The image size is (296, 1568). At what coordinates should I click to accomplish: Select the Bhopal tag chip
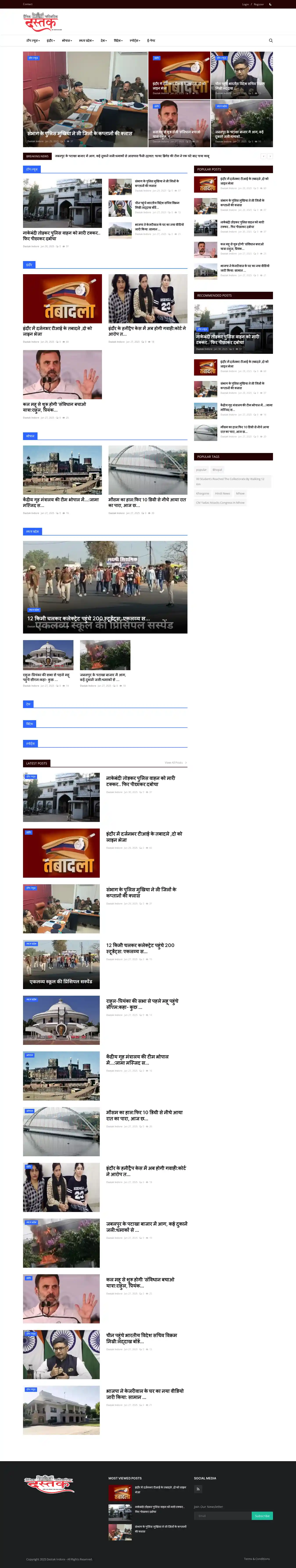tap(217, 470)
